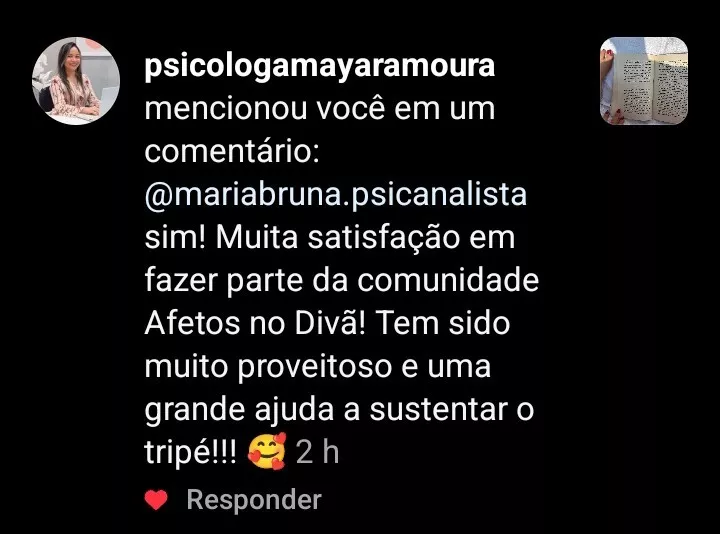Viewport: 720px width, 534px height.
Task: Open the mentioned post thumbnail
Action: coord(643,81)
